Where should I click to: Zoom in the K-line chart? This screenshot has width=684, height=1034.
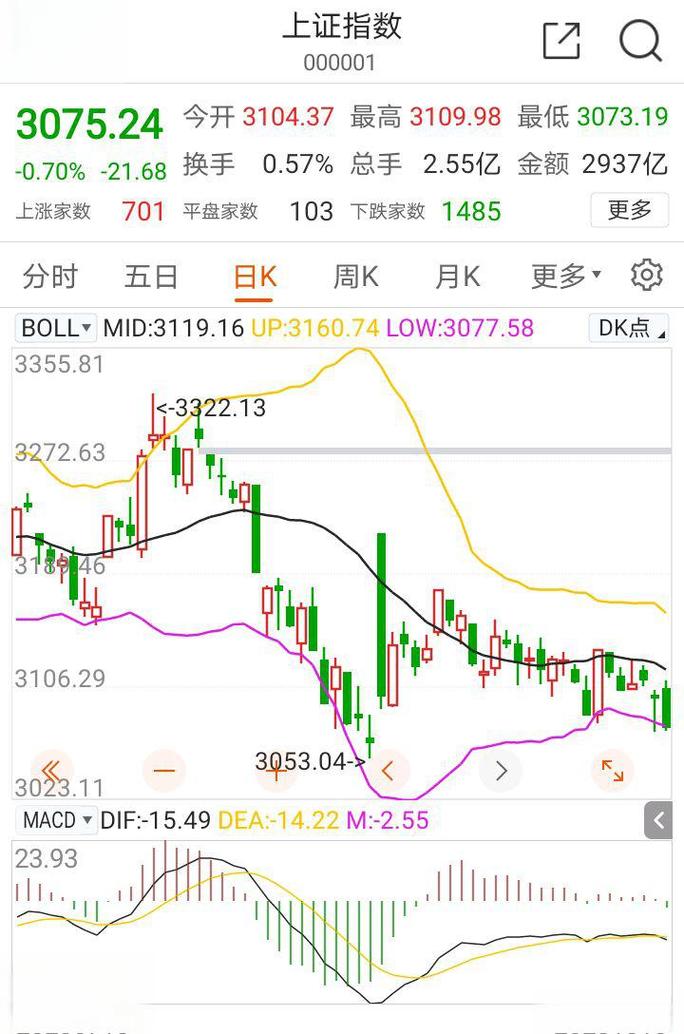coord(276,770)
